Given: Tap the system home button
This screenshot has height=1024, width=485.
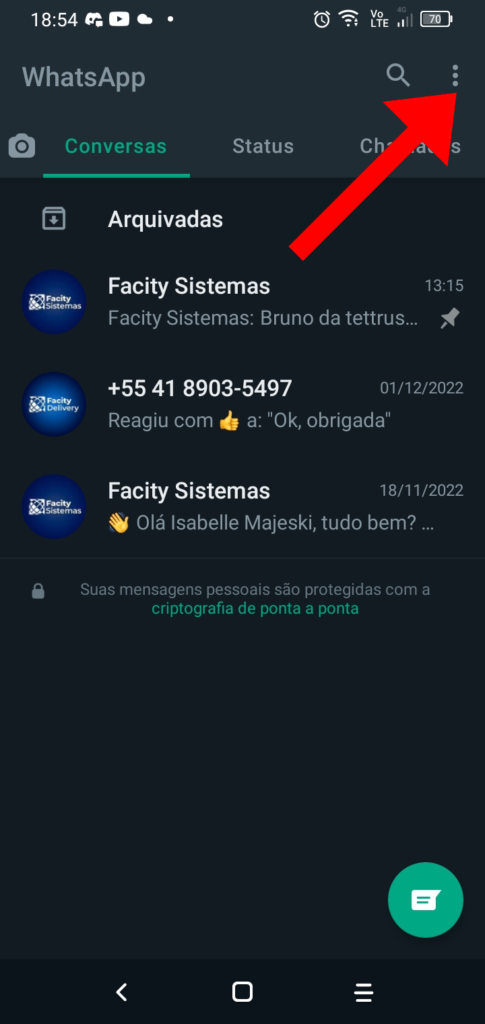Looking at the screenshot, I should tap(242, 992).
